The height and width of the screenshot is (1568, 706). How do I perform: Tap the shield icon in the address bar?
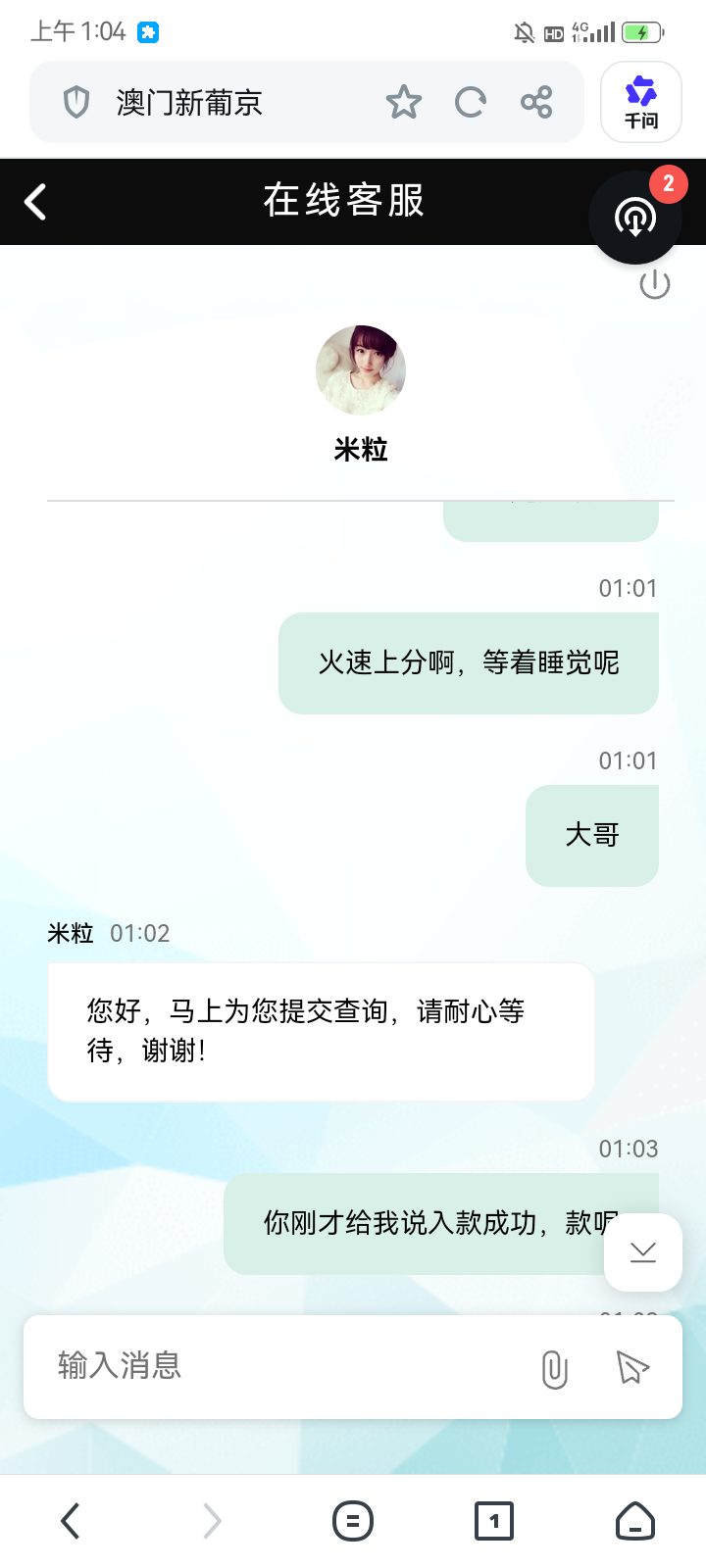pyautogui.click(x=75, y=101)
